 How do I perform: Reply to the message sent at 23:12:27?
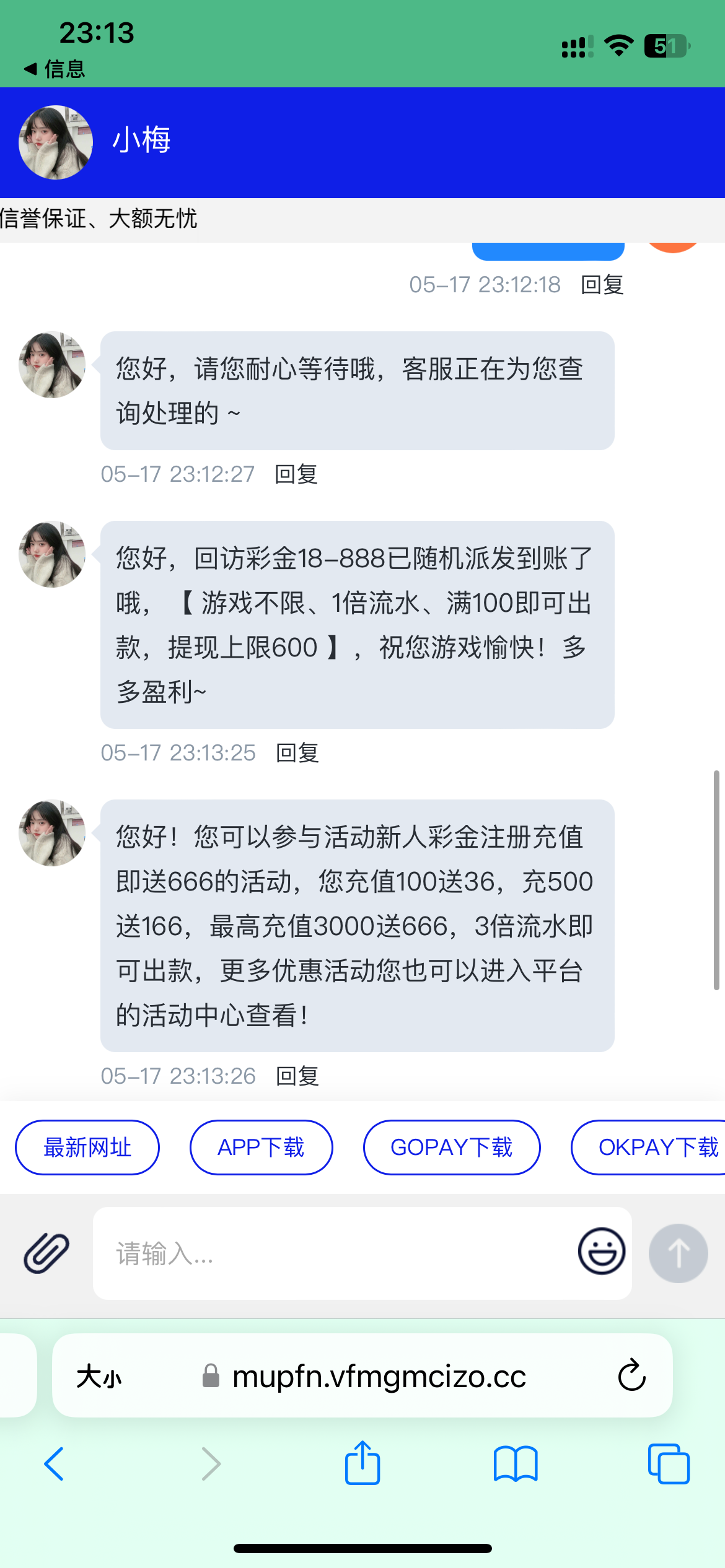(x=296, y=474)
